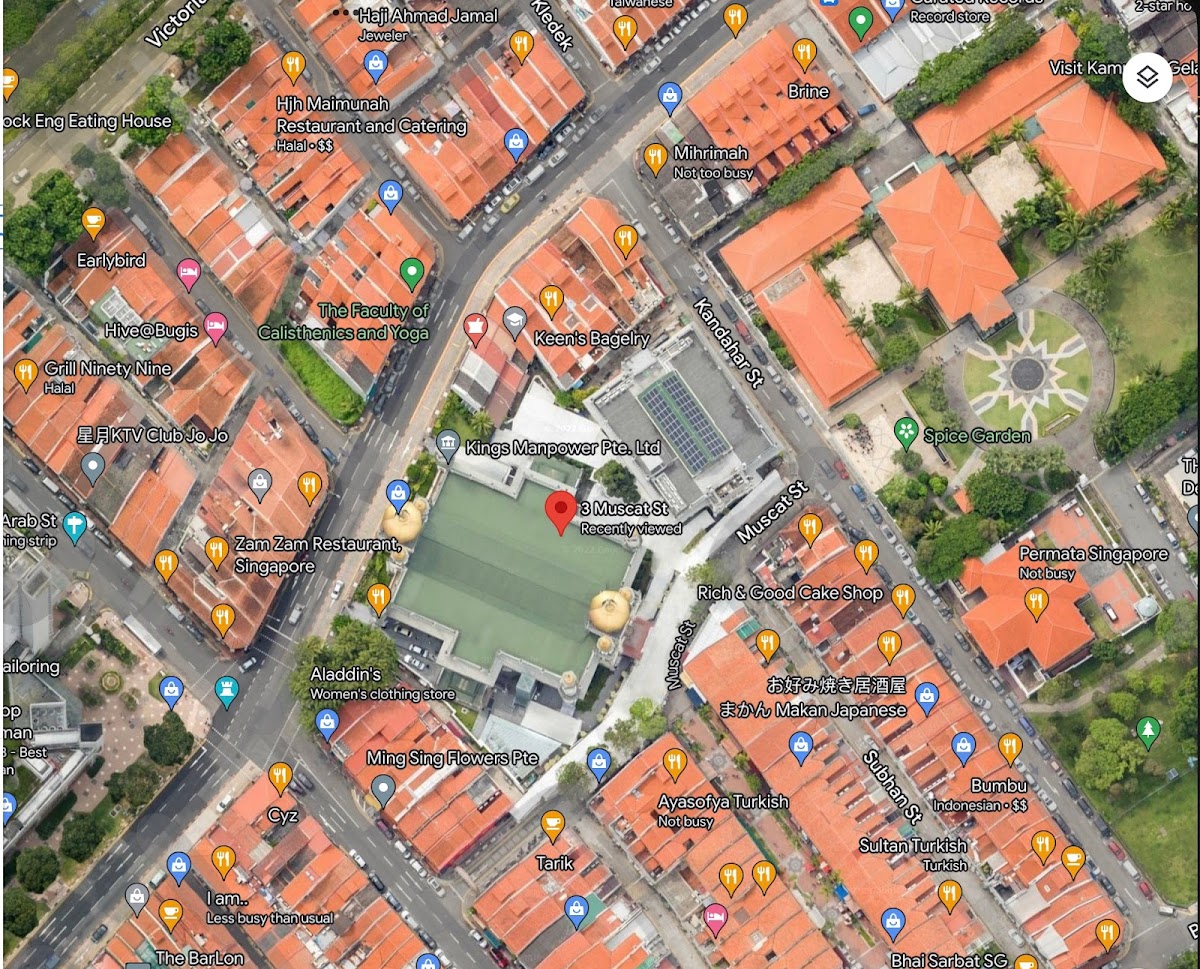Select Keen's Bagelry restaurant pin
This screenshot has height=969, width=1200.
551,299
